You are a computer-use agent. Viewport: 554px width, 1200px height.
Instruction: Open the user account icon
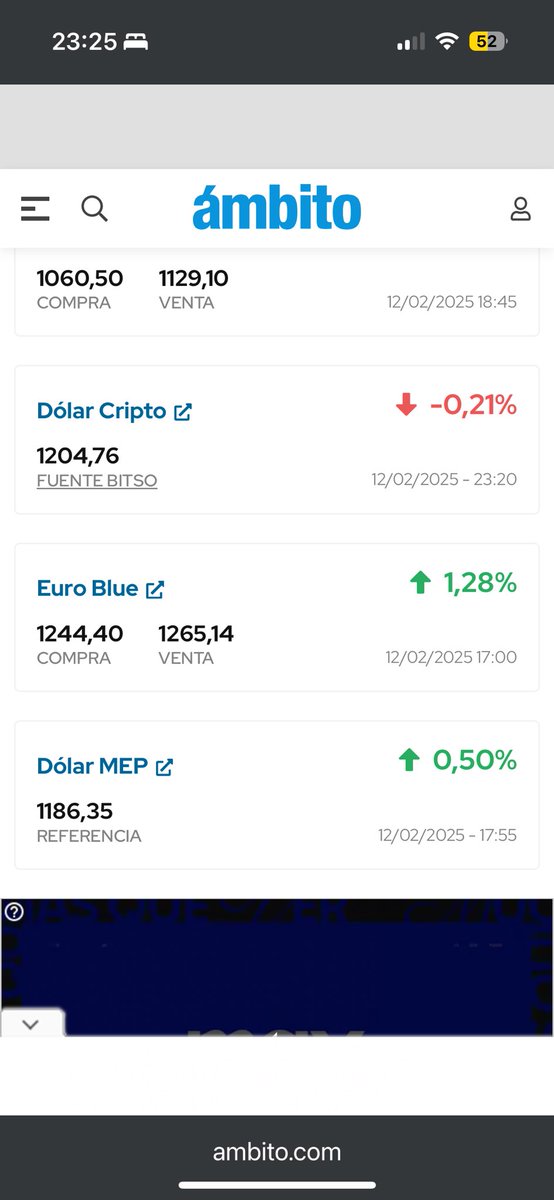pyautogui.click(x=520, y=209)
